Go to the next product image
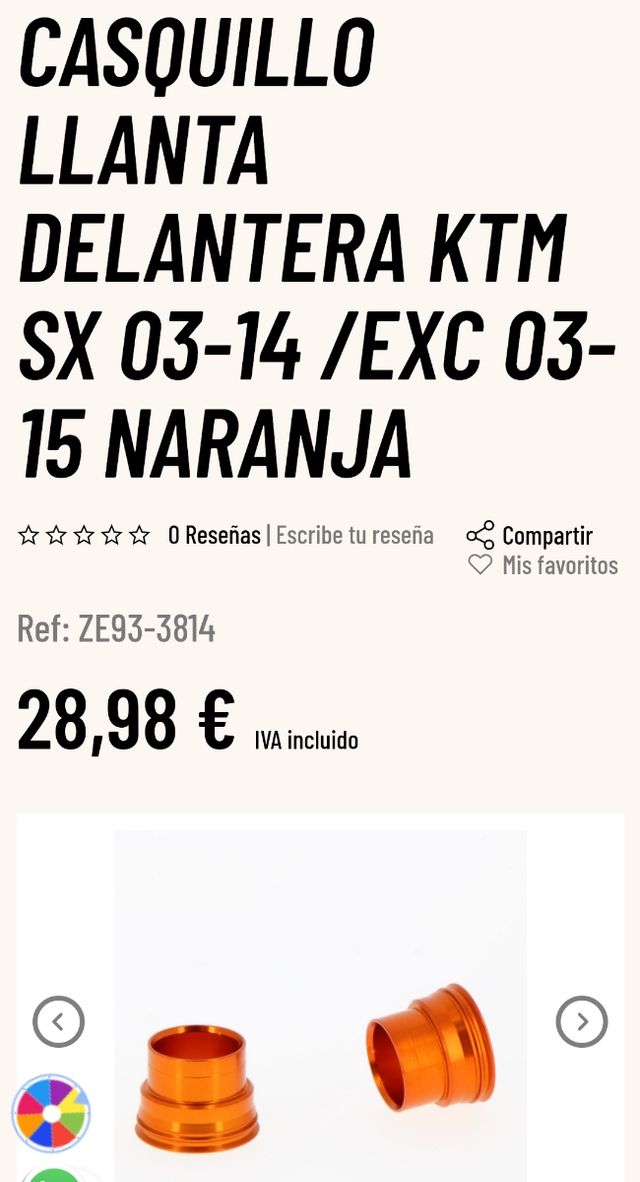 point(581,1022)
